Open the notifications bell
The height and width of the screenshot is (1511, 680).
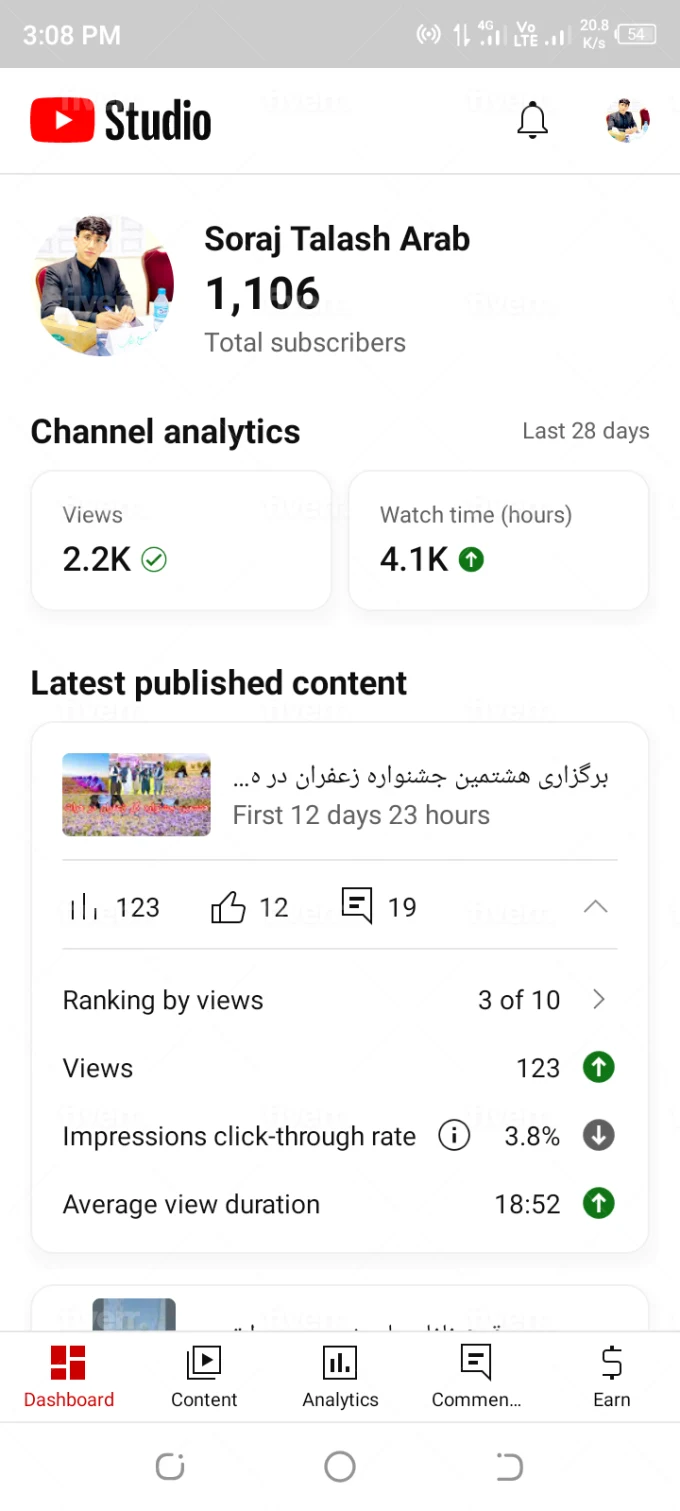click(x=532, y=121)
